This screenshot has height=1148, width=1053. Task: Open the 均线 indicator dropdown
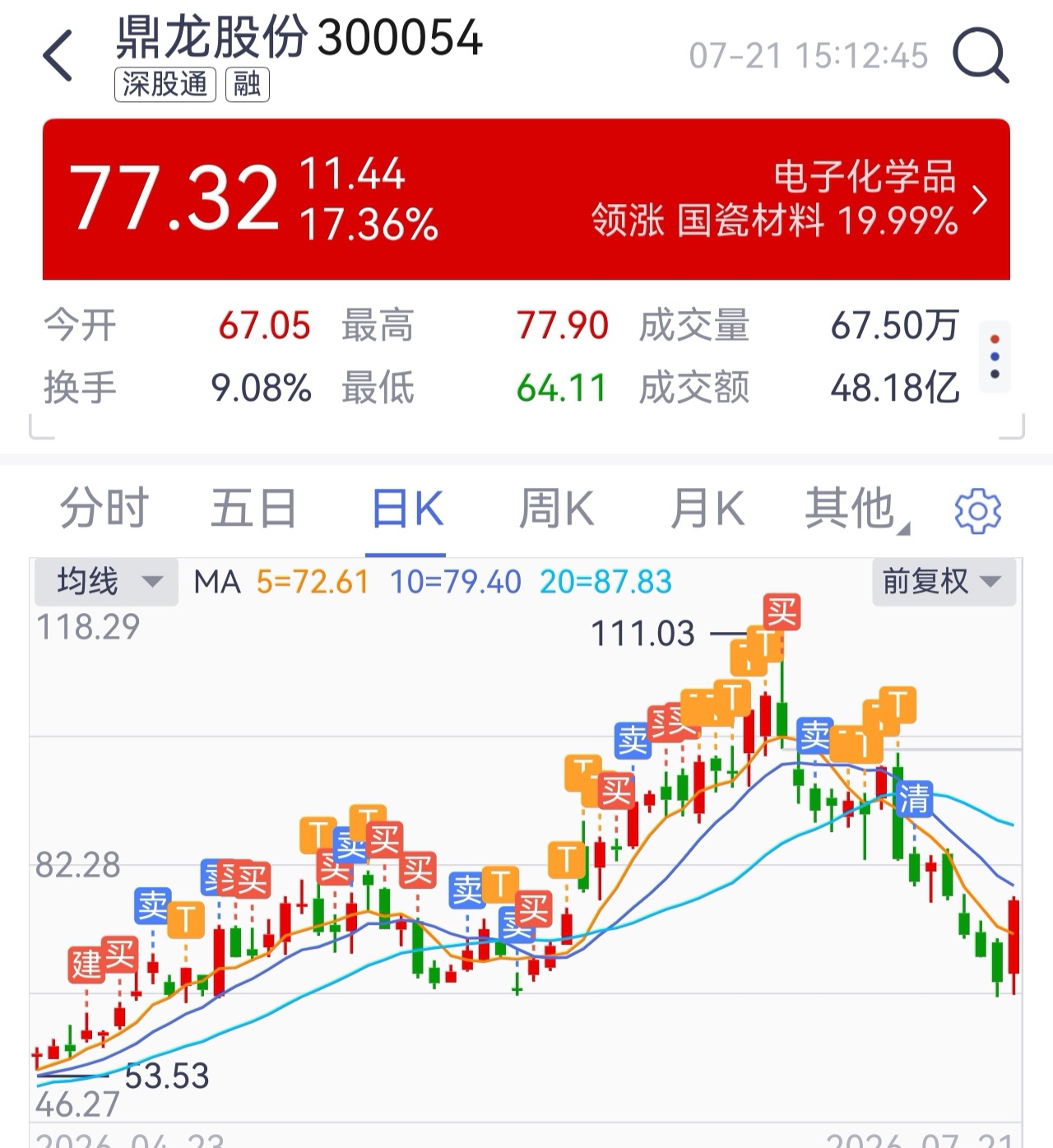click(106, 582)
